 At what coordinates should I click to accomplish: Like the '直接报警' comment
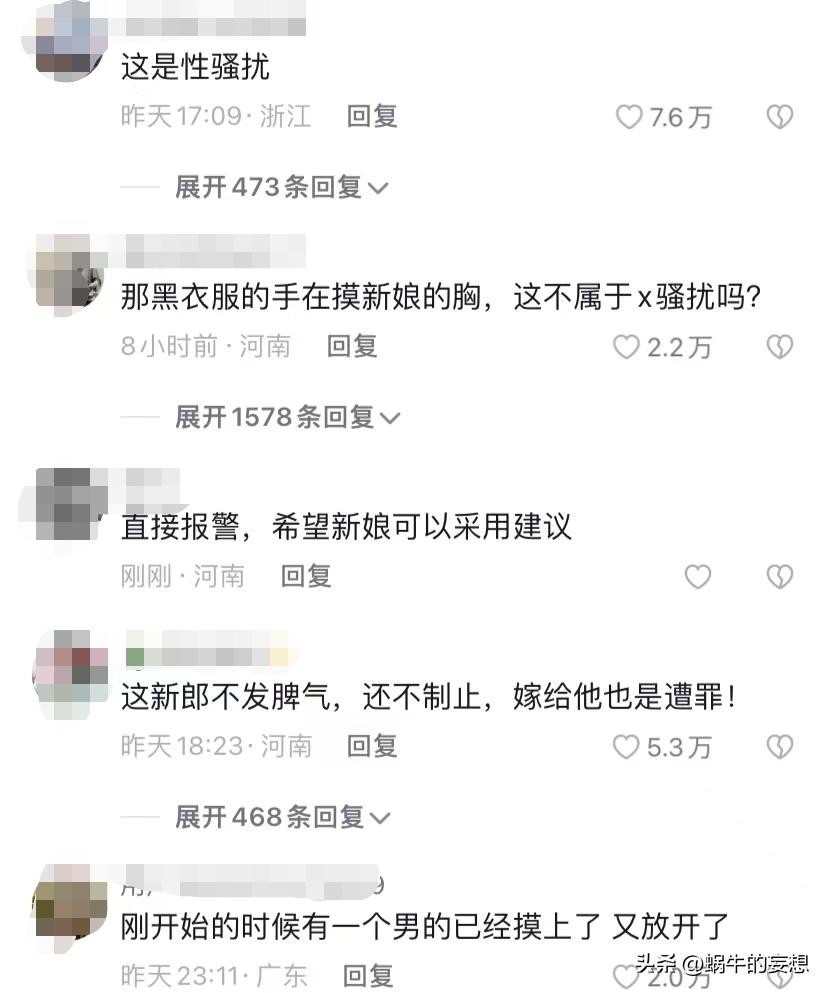(697, 577)
